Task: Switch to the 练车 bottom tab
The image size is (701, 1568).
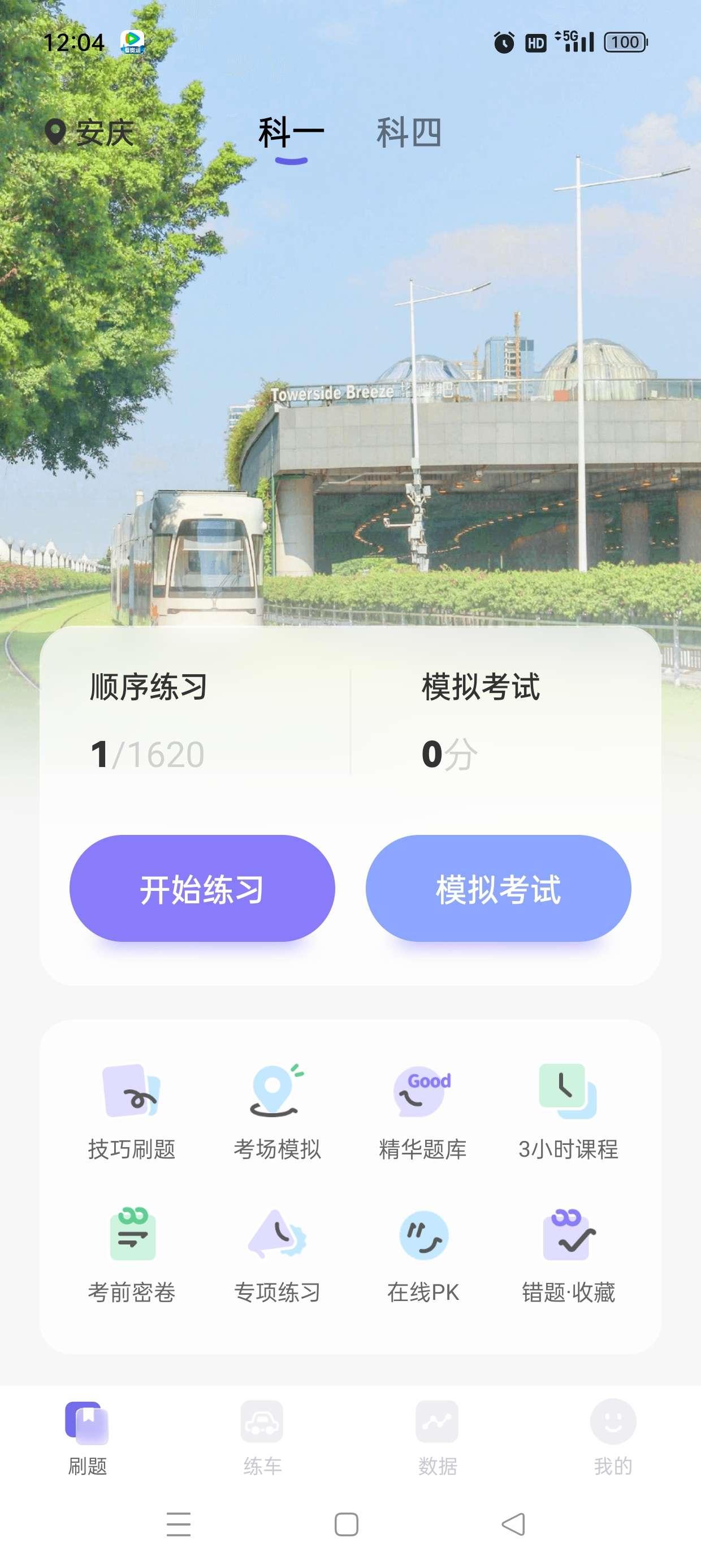Action: (x=263, y=1437)
